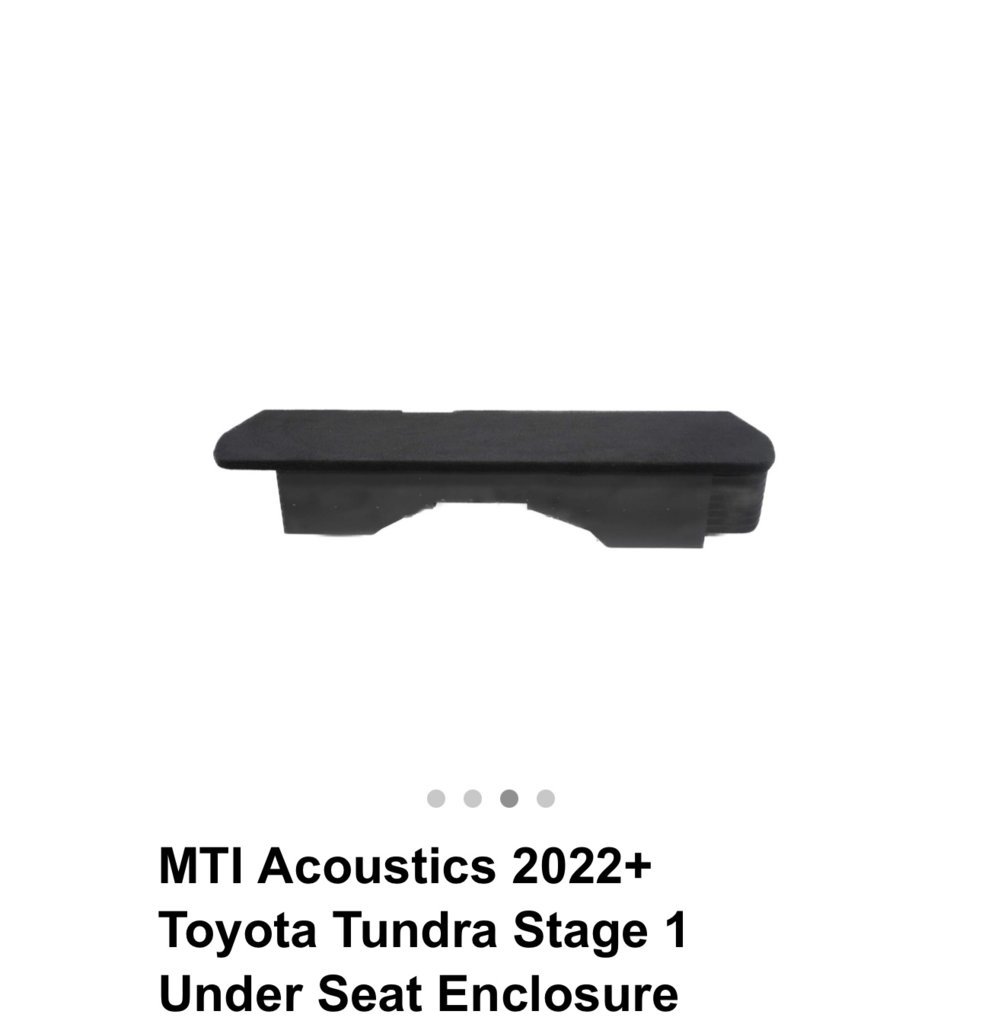Select the last image carousel dot
Viewport: 982px width, 1024px height.
(545, 798)
